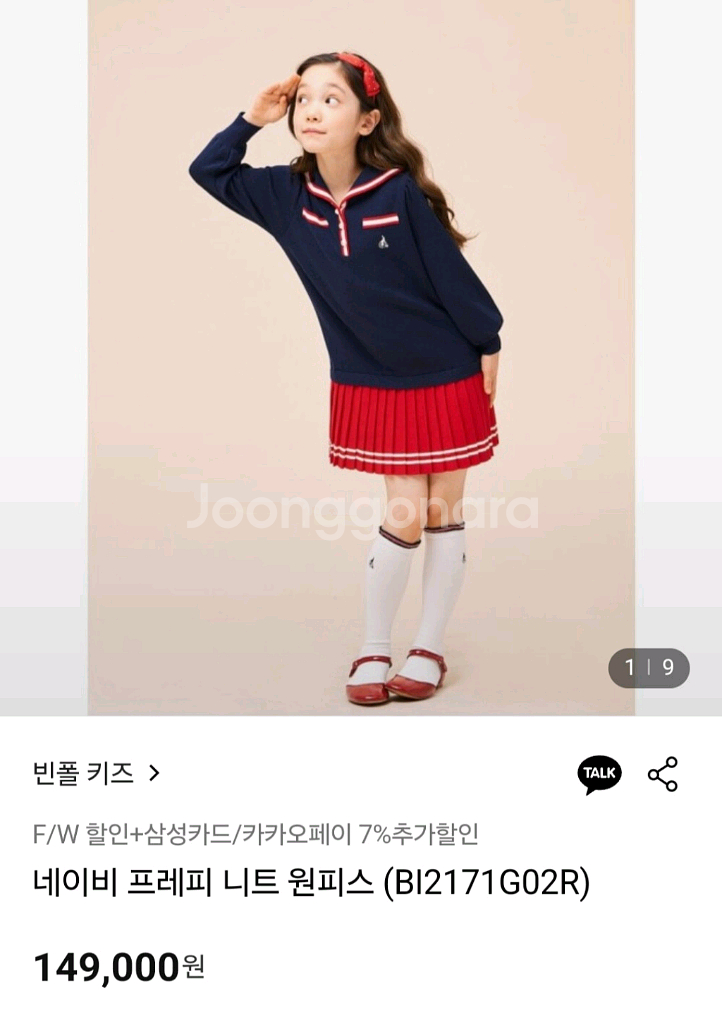
Task: Tap the KakaoTalk TALK icon
Action: pyautogui.click(x=599, y=775)
